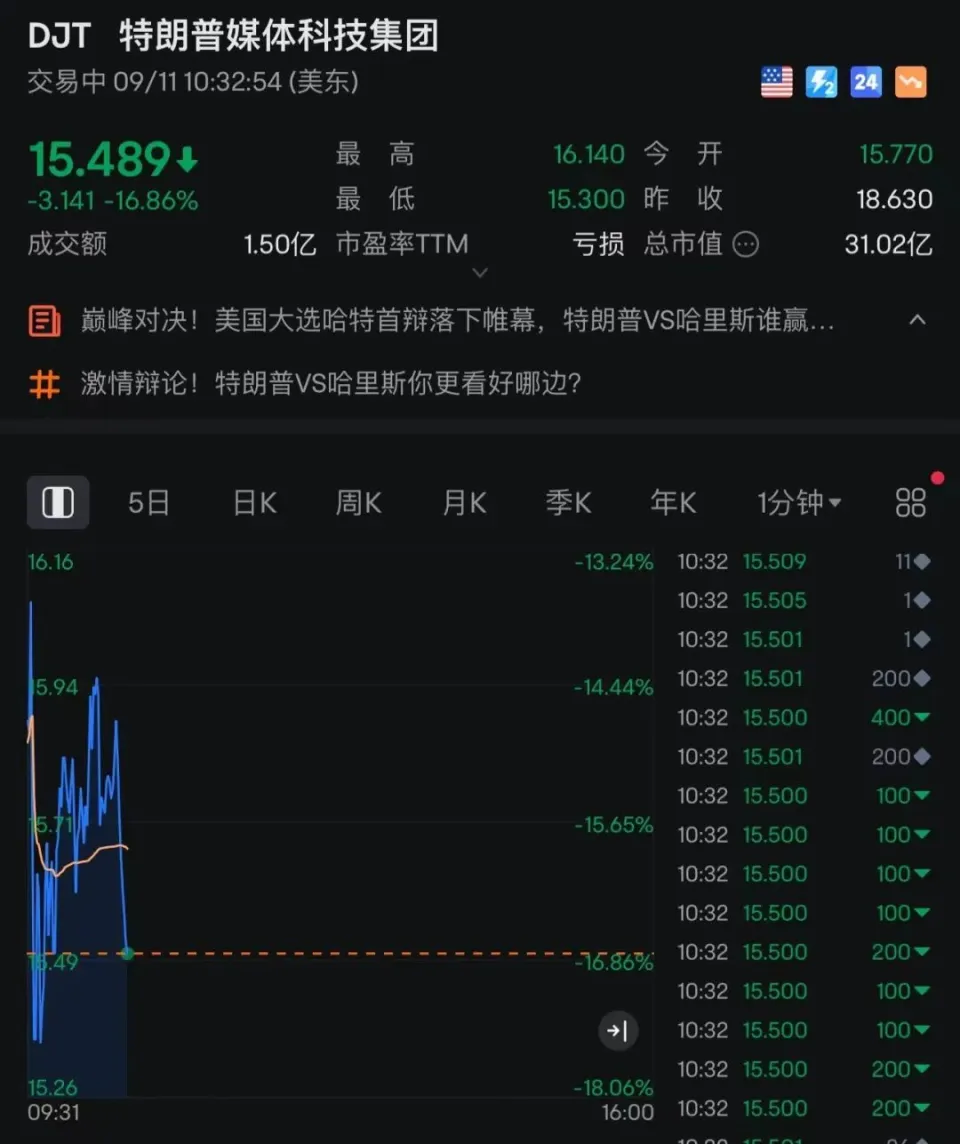Switch to the 年K chart
960x1144 pixels.
(673, 502)
